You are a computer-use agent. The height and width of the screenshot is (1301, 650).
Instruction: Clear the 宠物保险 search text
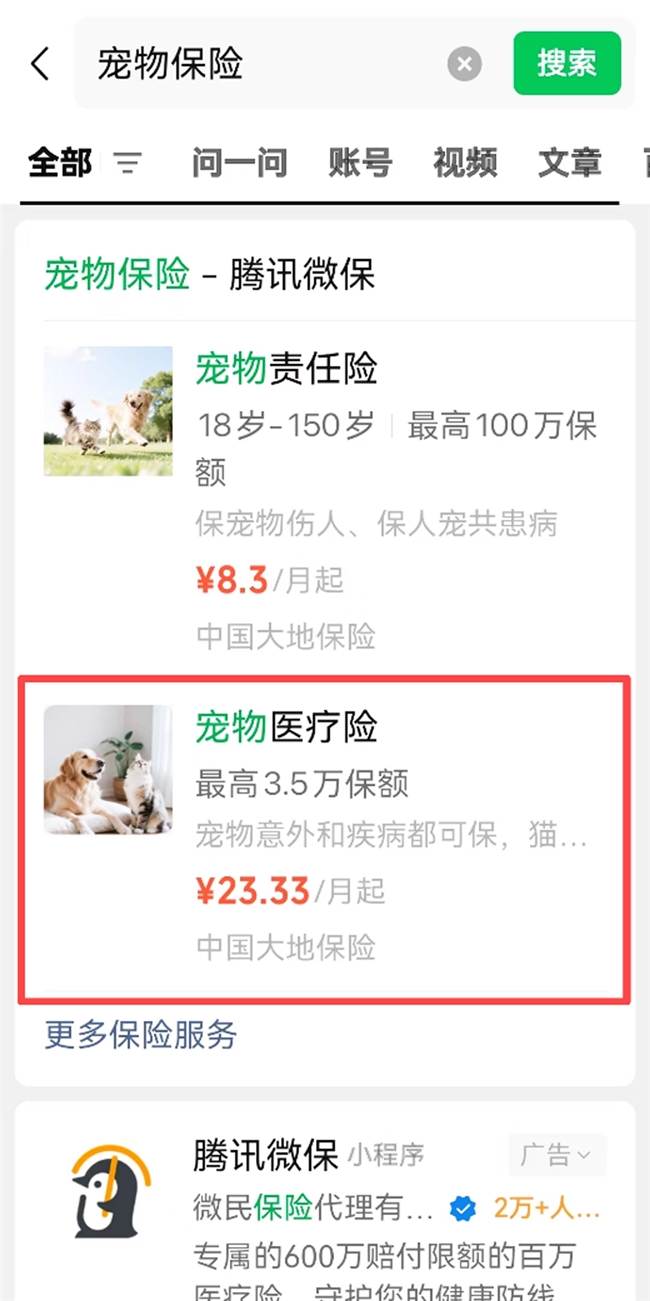[464, 65]
